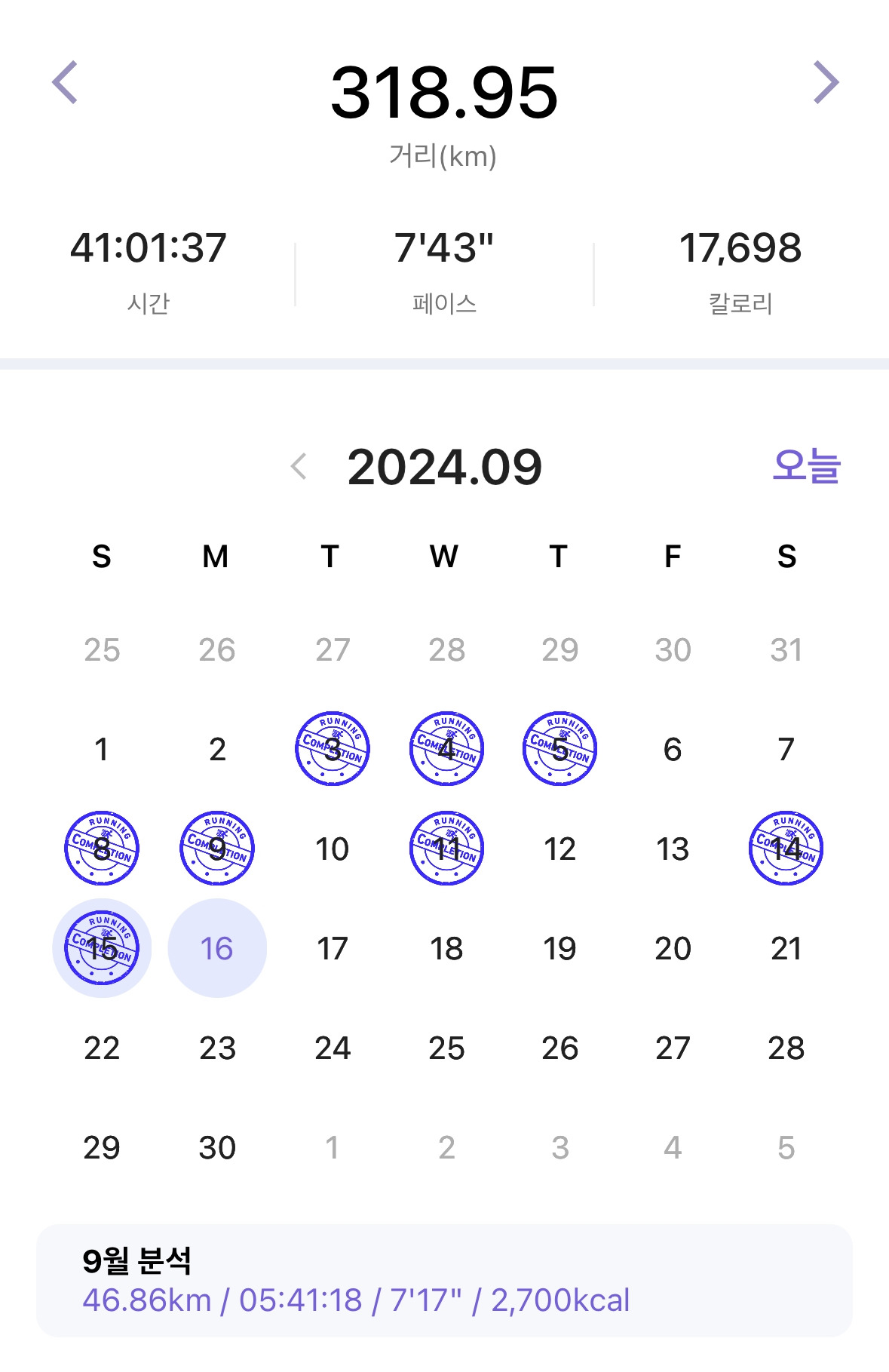The width and height of the screenshot is (889, 1372).
Task: Open the stamped run on September 5
Action: (559, 749)
